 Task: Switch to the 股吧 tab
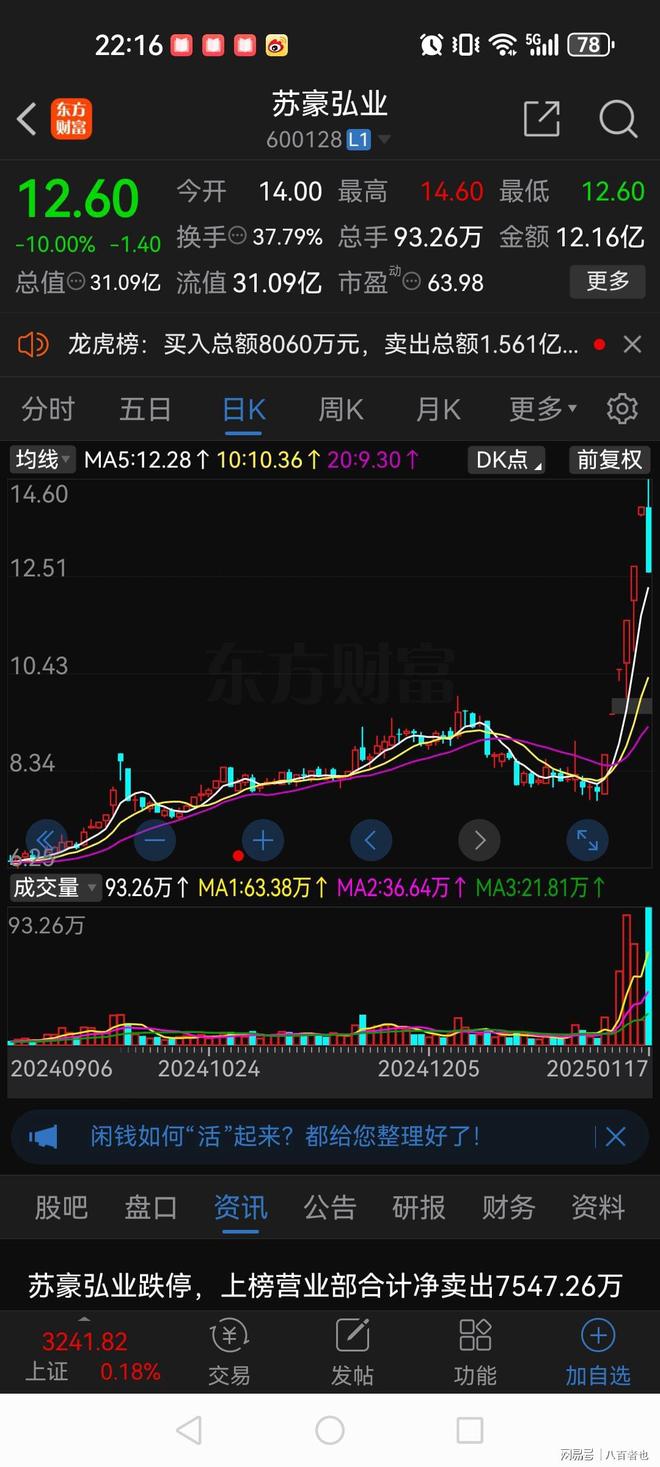(61, 1208)
